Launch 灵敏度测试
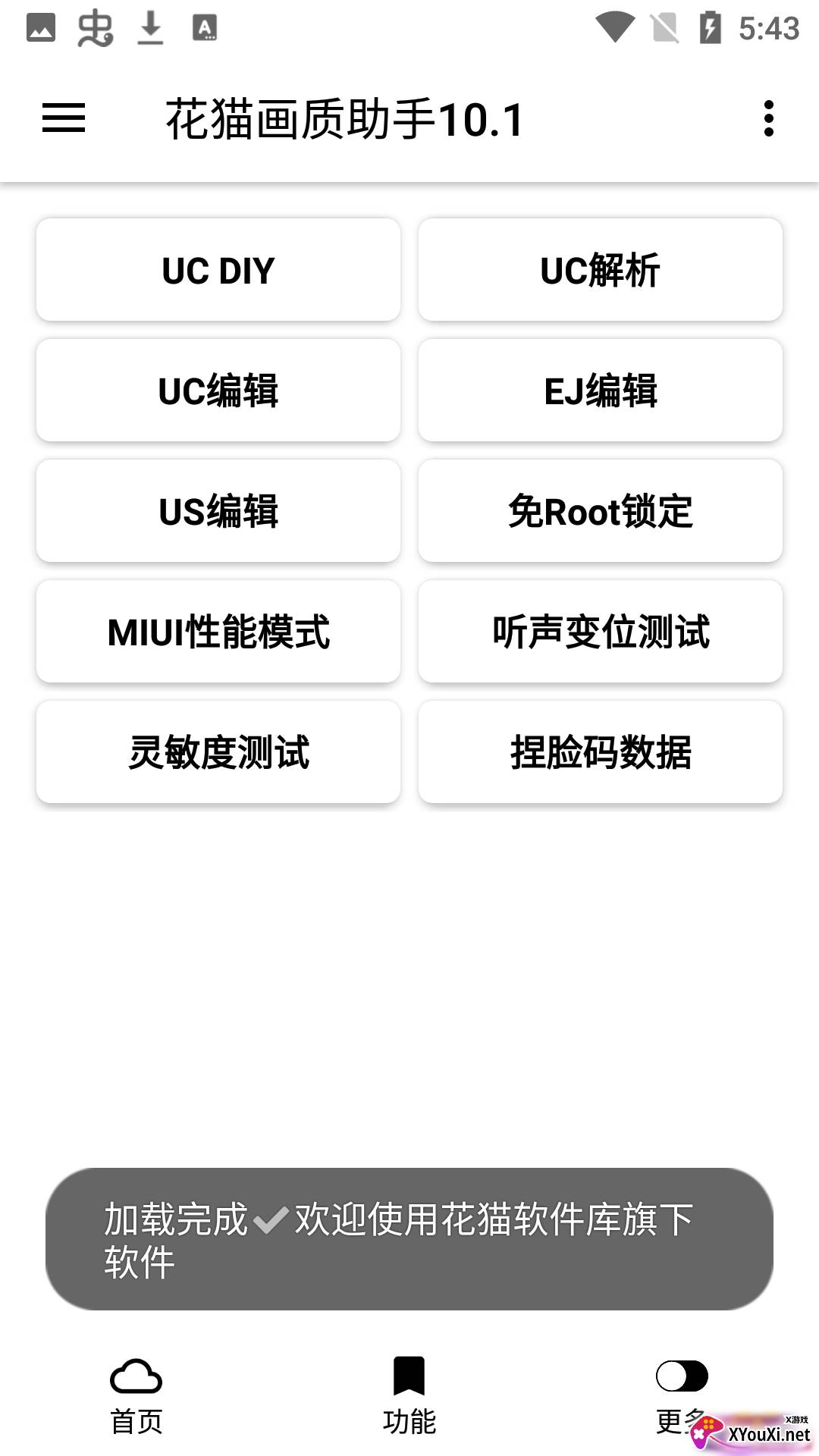The width and height of the screenshot is (819, 1456). click(218, 752)
